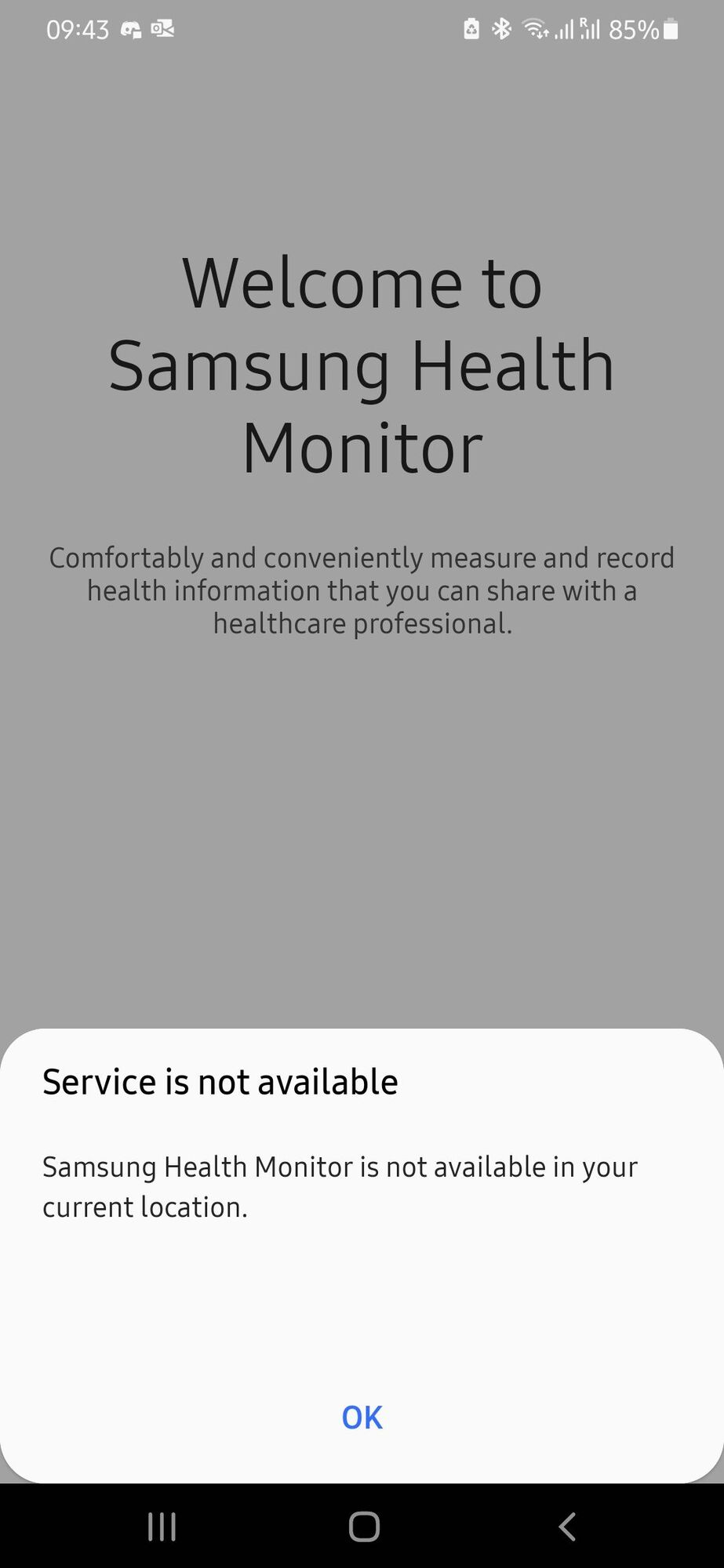Go to the home screen
The height and width of the screenshot is (1568, 724).
[x=364, y=1526]
